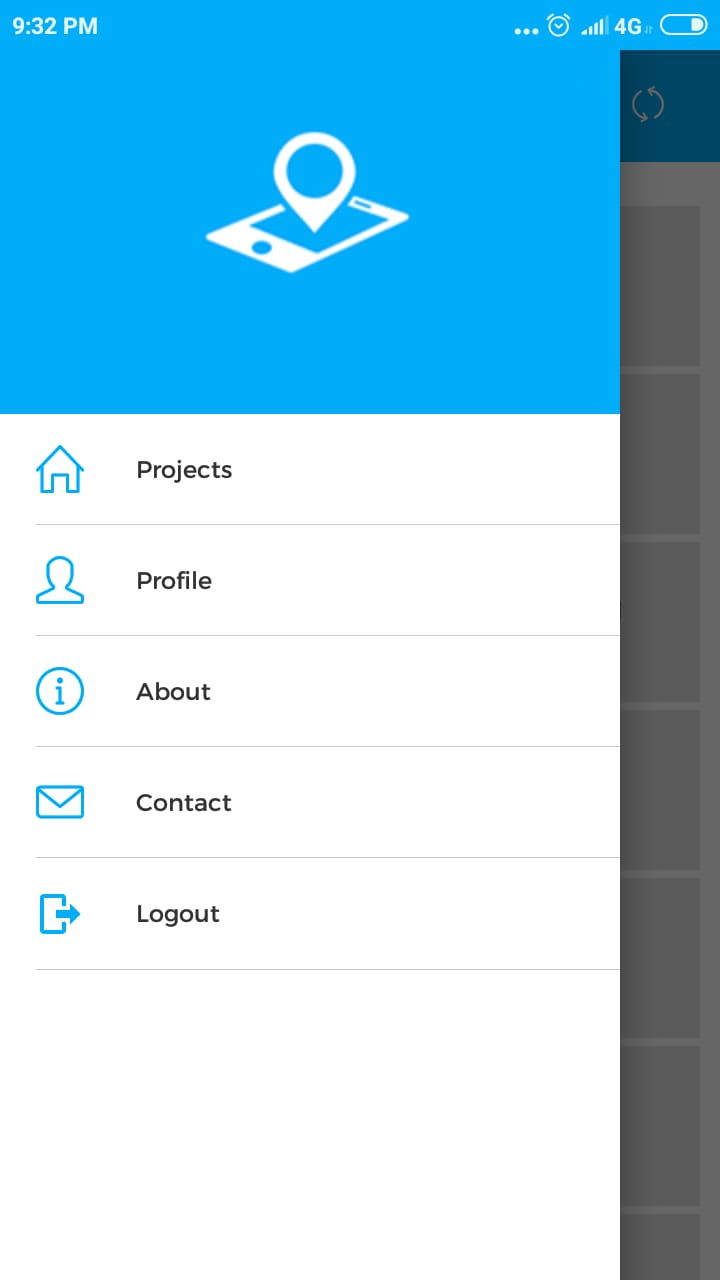Open Projects from the drawer

(x=310, y=469)
